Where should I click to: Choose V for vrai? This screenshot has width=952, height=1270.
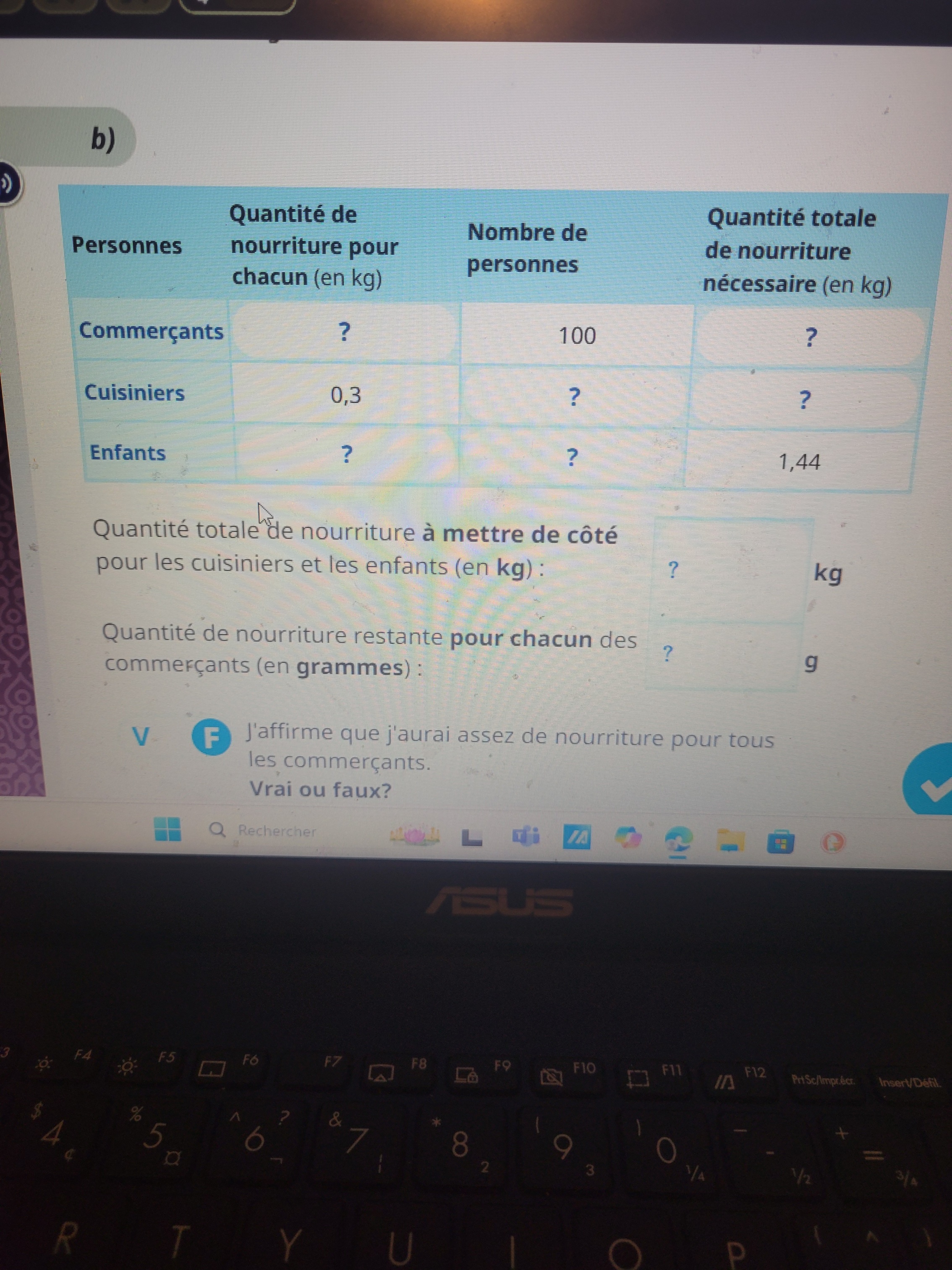141,737
